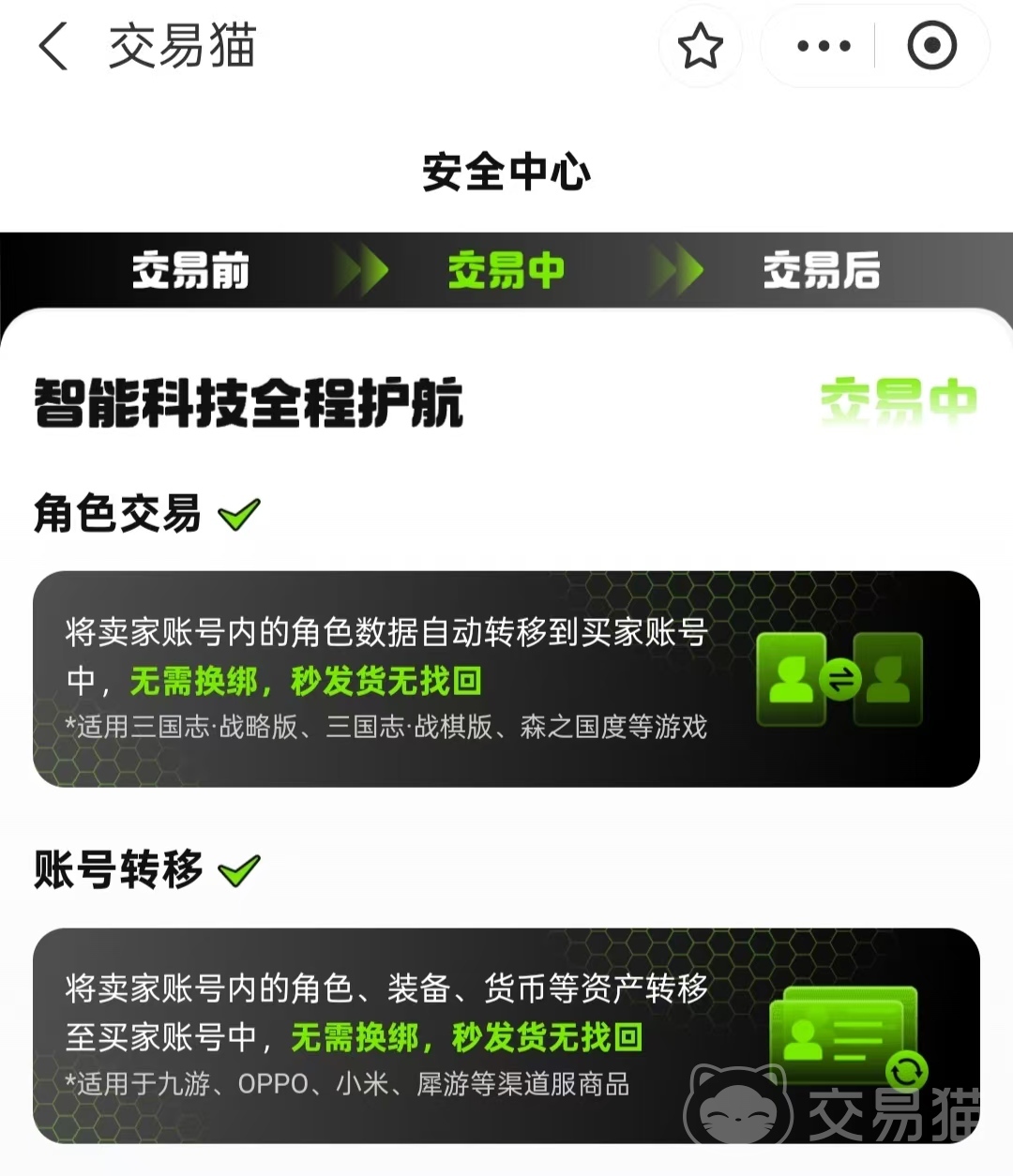Screen dimensions: 1013x1176
Task: Select the 交易中 tab
Action: (506, 271)
